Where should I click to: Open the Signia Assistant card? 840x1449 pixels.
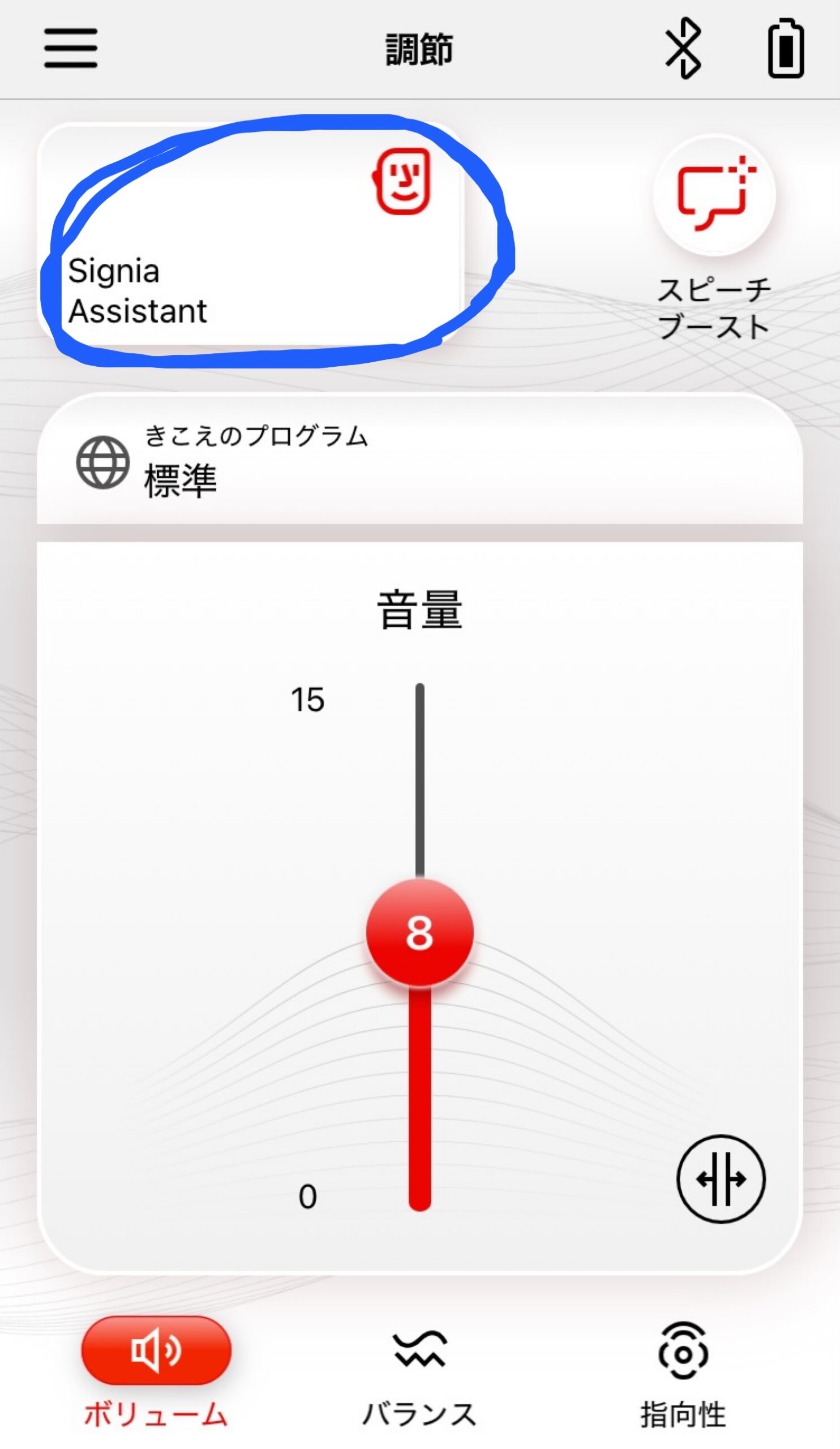coord(250,233)
